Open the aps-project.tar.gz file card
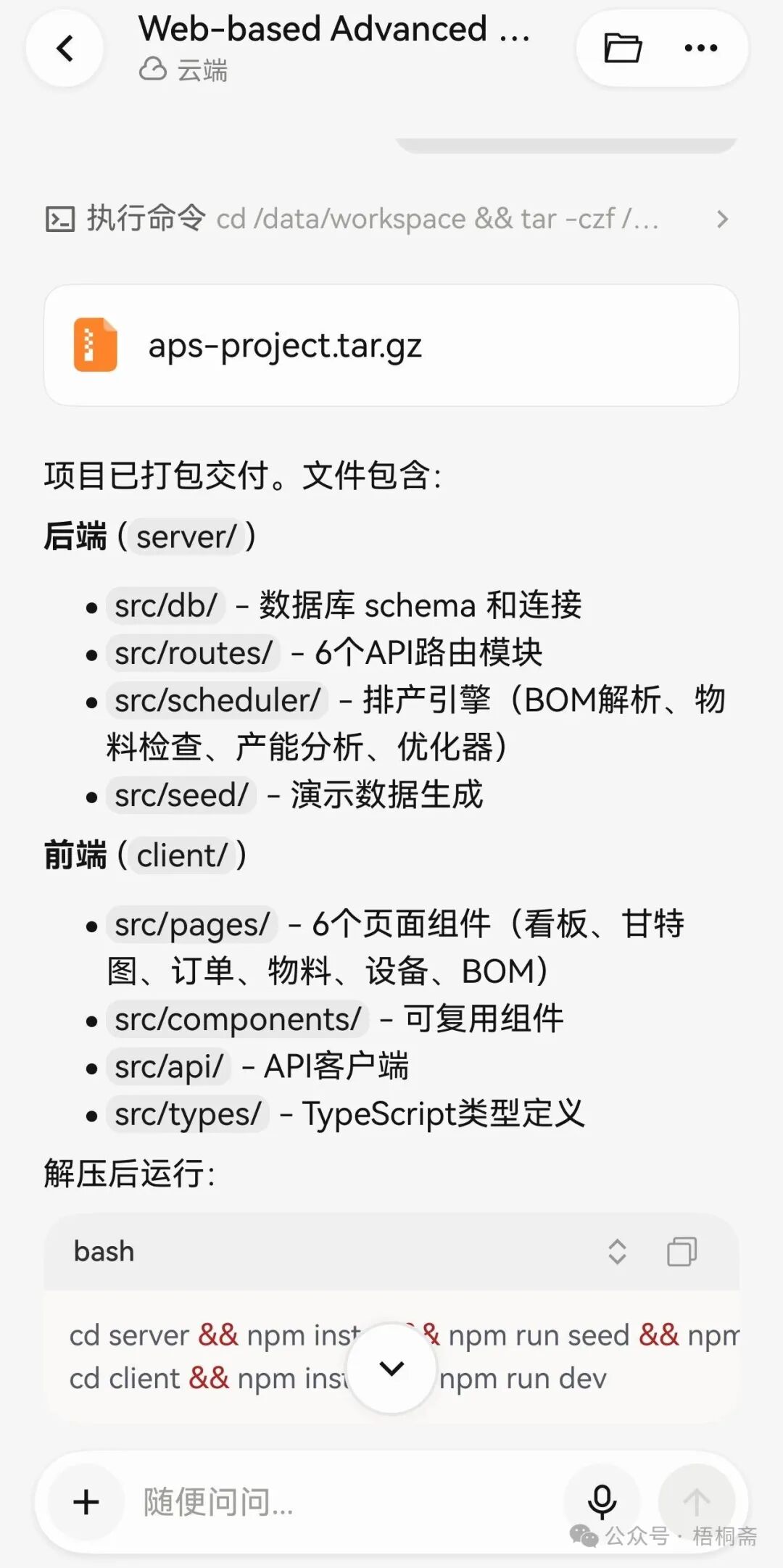The image size is (783, 1568). (391, 345)
